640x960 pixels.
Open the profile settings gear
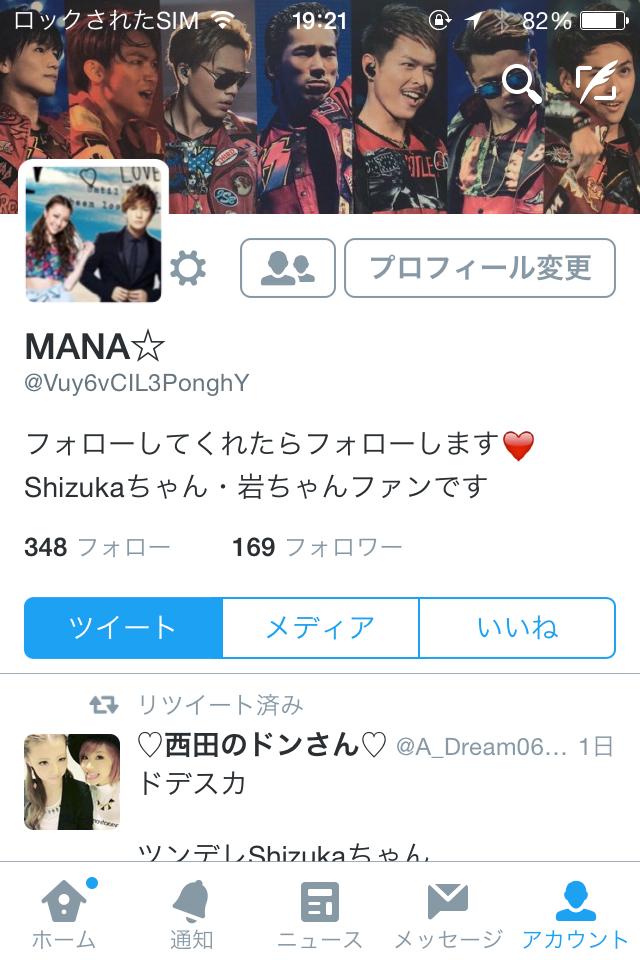click(188, 268)
